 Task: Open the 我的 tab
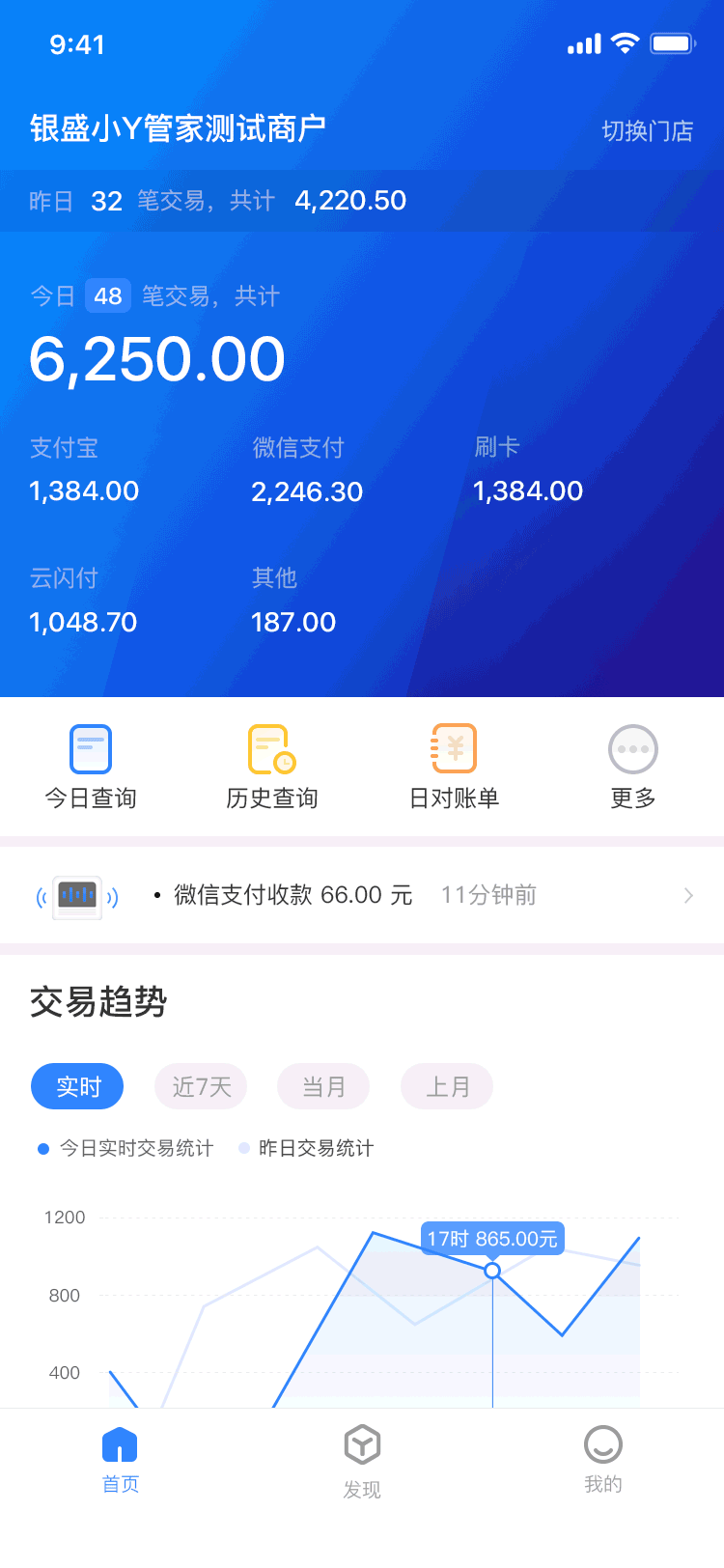tap(603, 1460)
